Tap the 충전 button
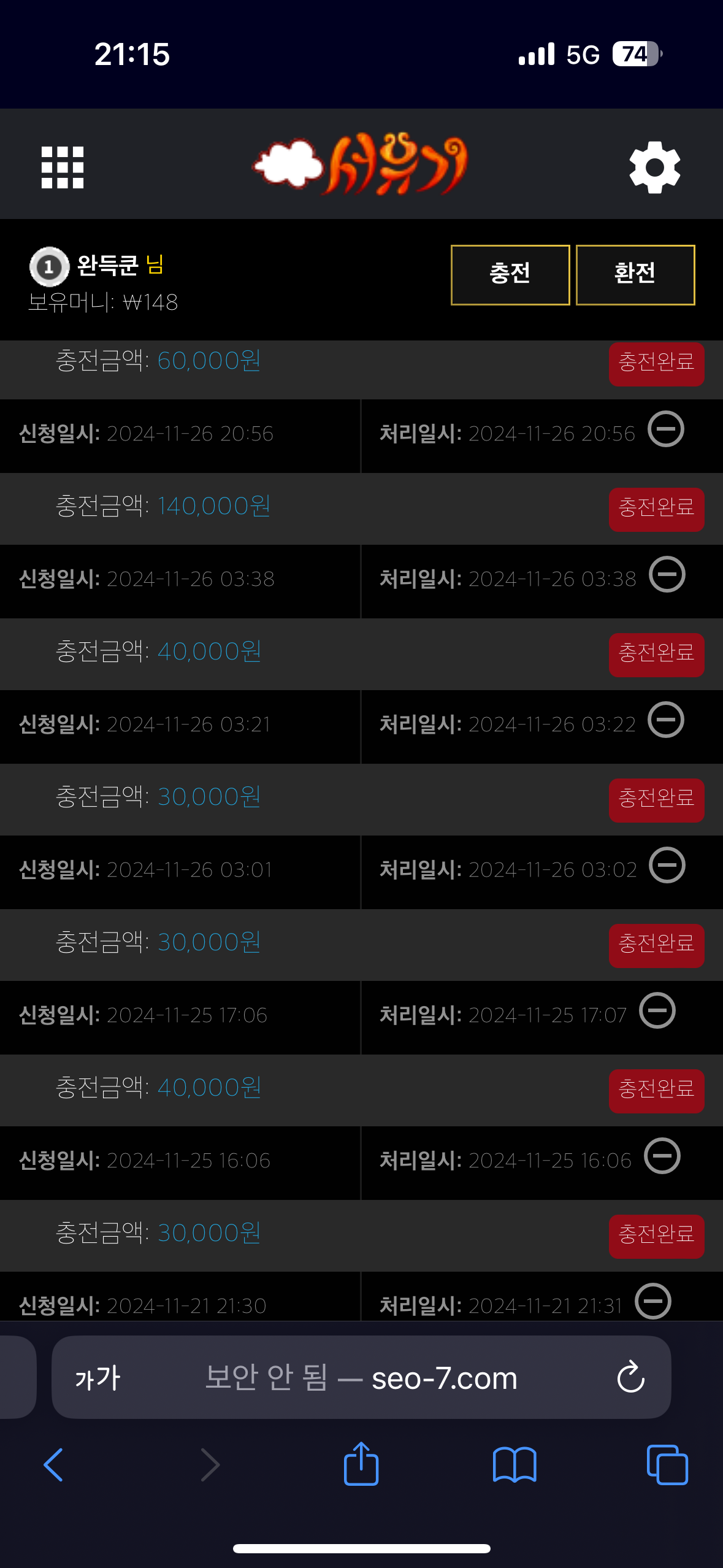 (x=510, y=275)
